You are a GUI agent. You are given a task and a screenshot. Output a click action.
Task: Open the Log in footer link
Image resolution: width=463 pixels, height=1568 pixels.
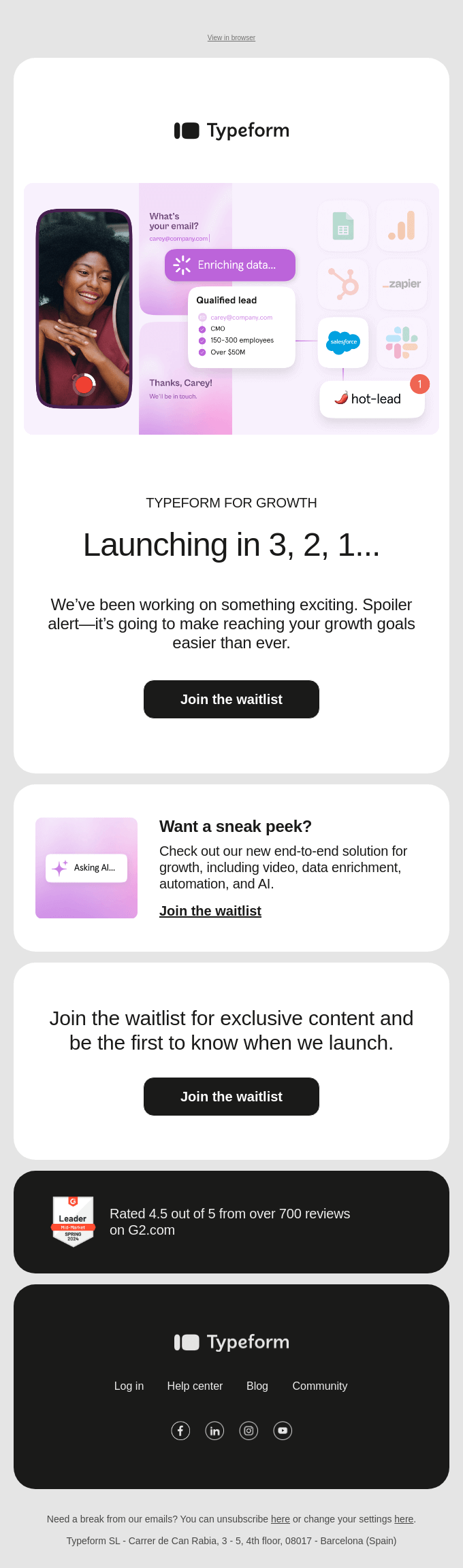coord(129,1386)
